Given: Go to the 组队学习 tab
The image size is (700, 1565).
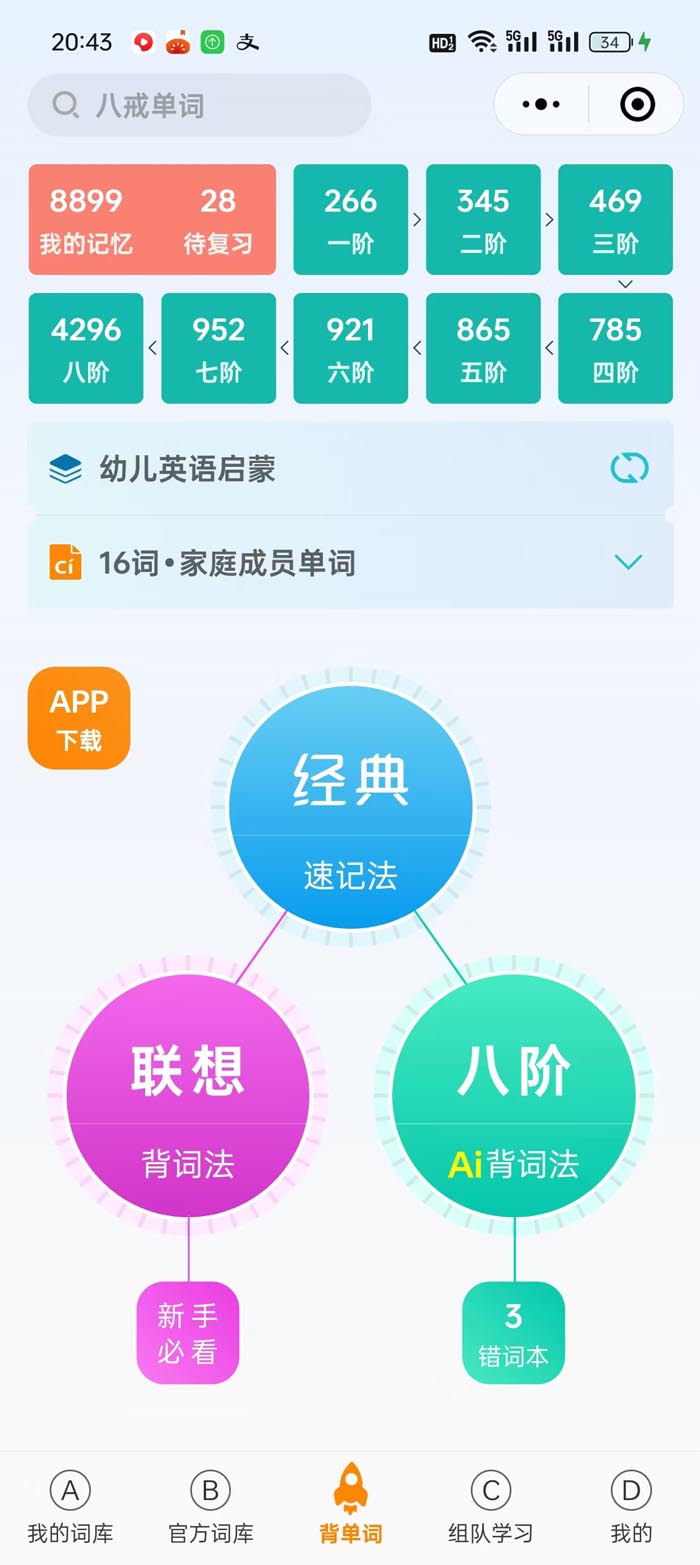Looking at the screenshot, I should click(x=490, y=1508).
